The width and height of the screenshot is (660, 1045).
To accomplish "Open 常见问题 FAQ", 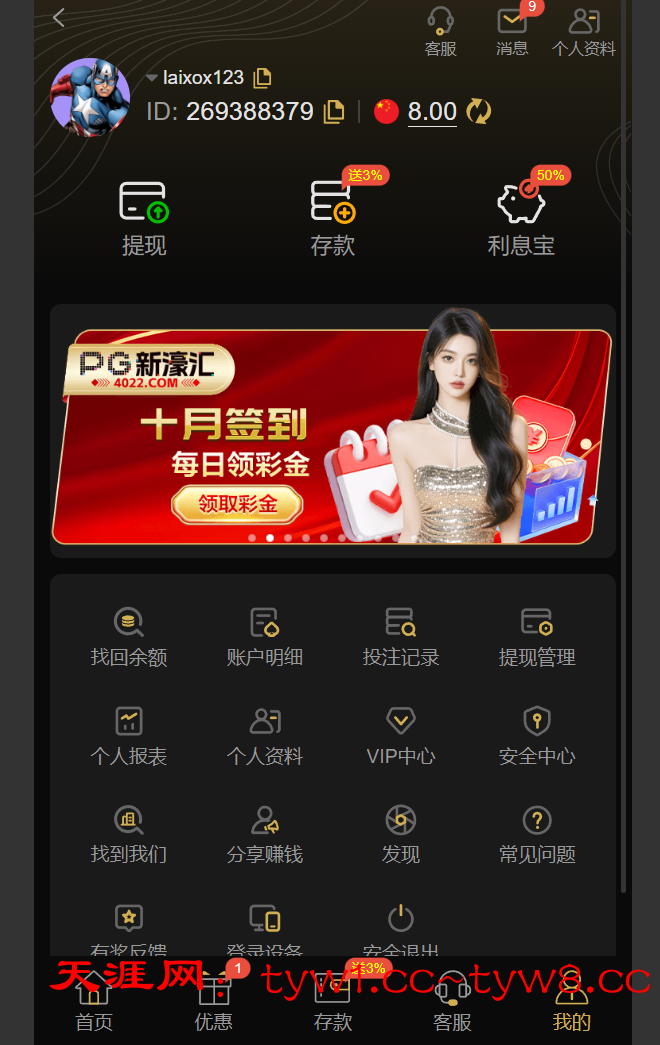I will (537, 834).
